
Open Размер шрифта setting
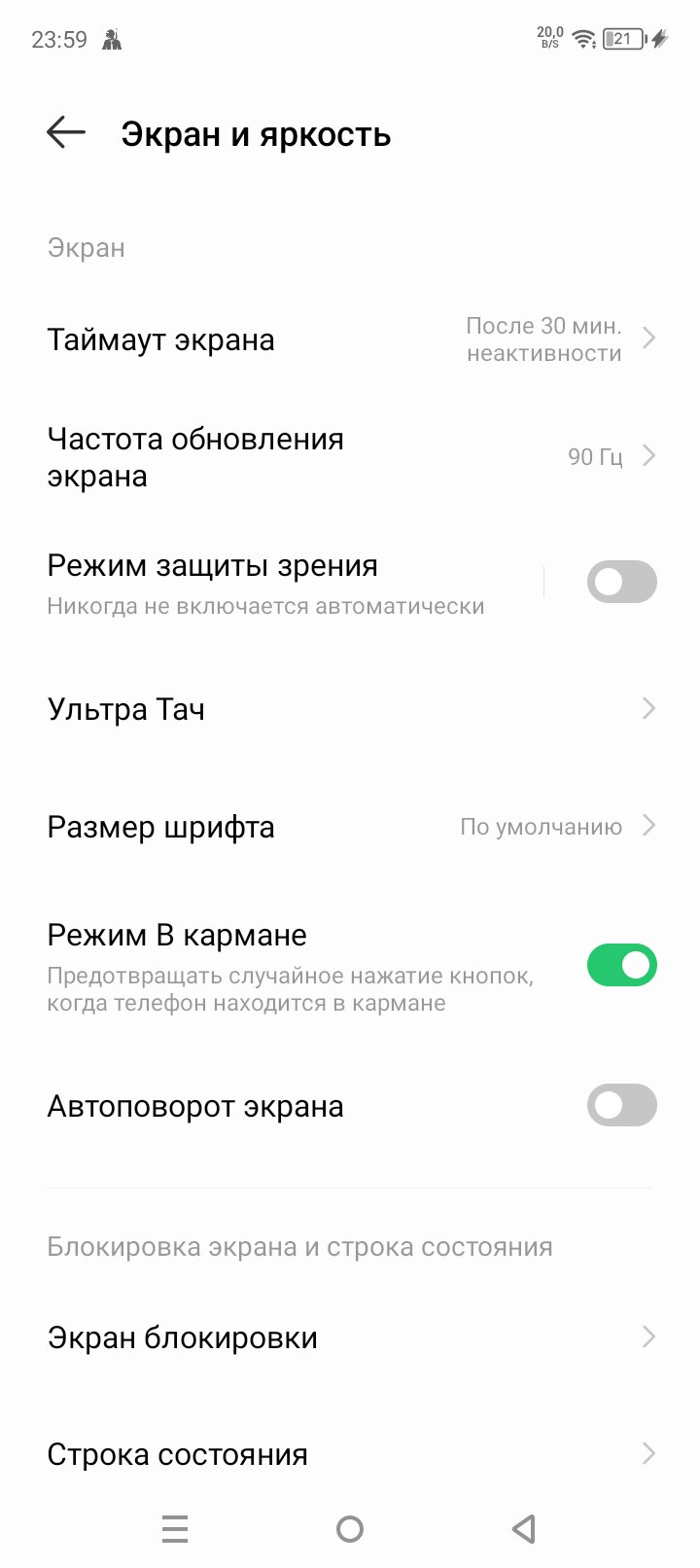[350, 827]
